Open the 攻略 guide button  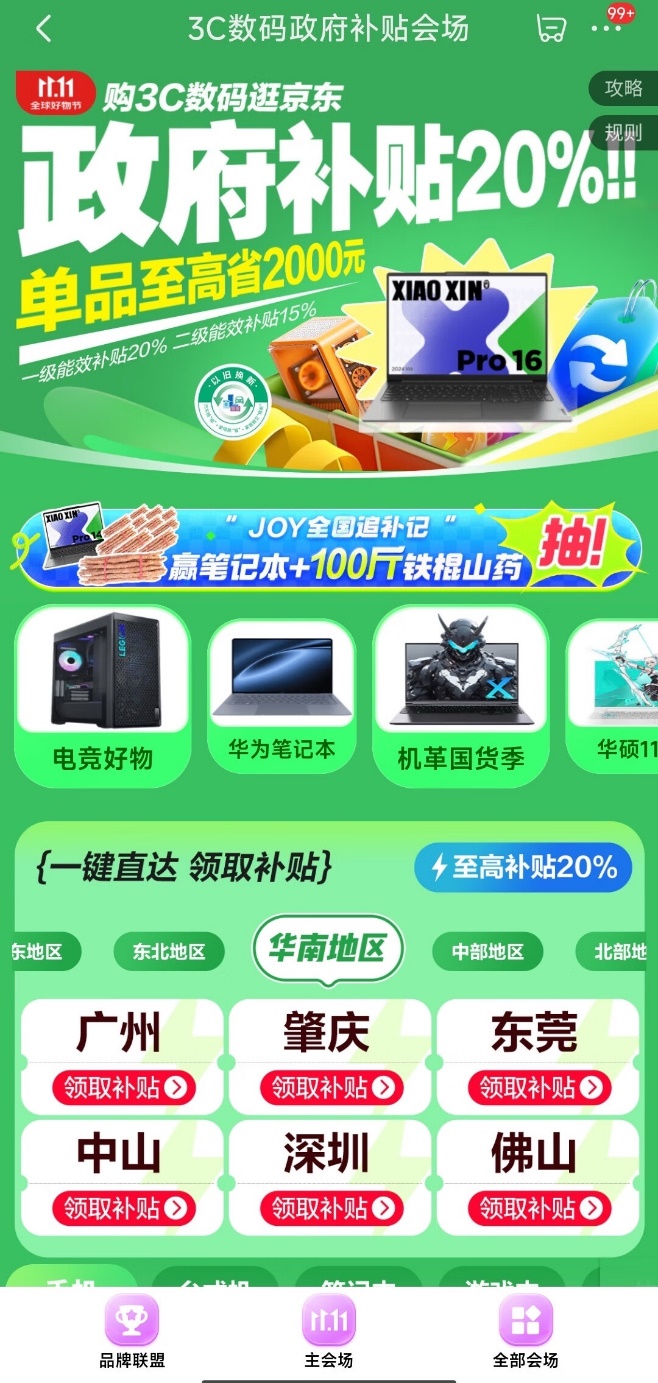(x=624, y=88)
